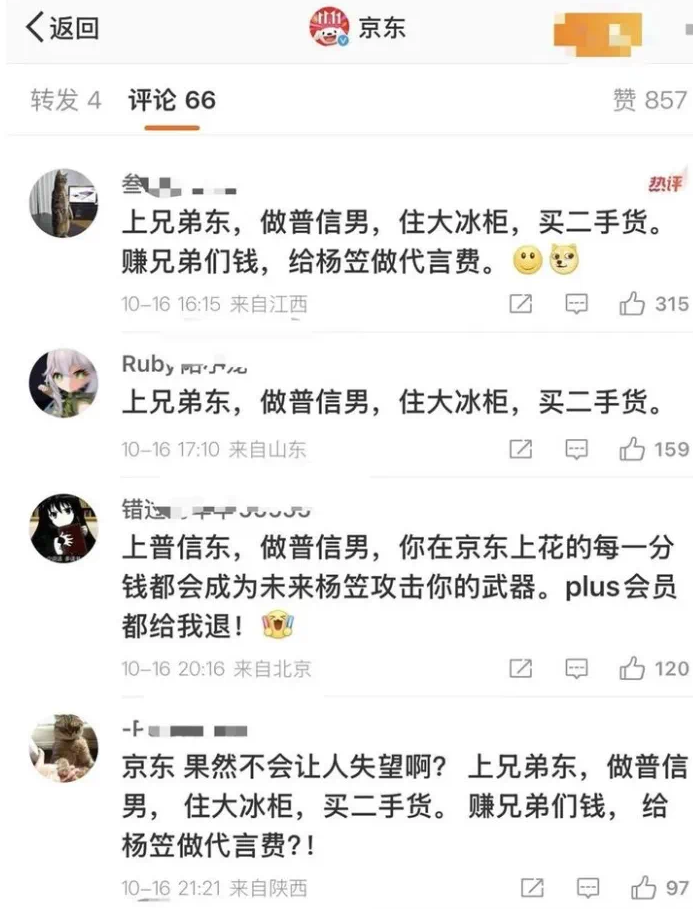Open Ruby's profile avatar
Image resolution: width=693 pixels, height=909 pixels.
[x=63, y=383]
